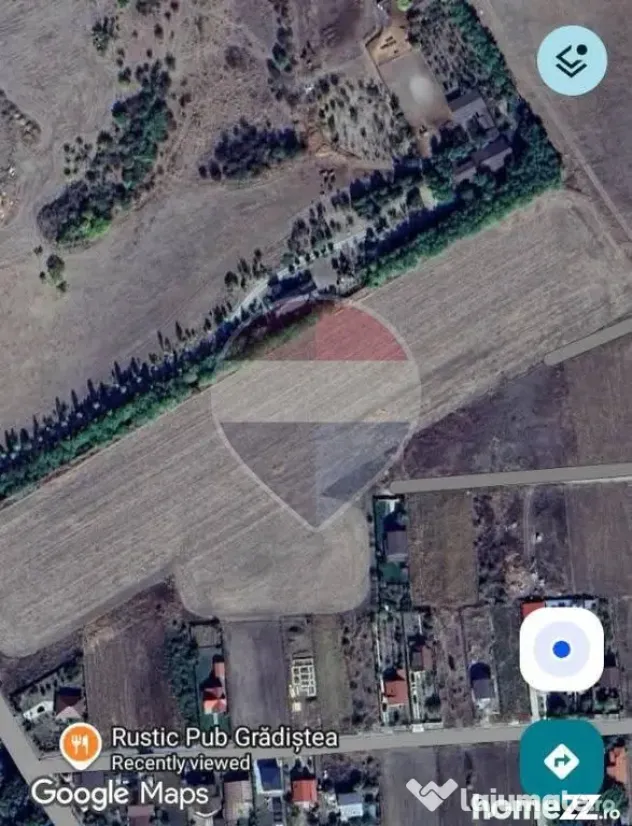Center map on my current location
The width and height of the screenshot is (632, 826).
[x=561, y=649]
